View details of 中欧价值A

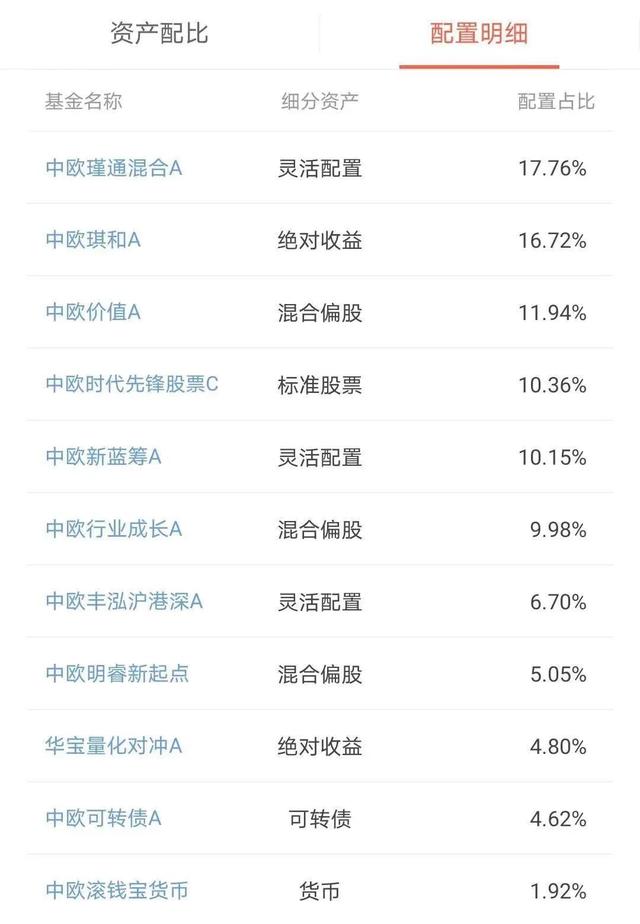pyautogui.click(x=93, y=312)
